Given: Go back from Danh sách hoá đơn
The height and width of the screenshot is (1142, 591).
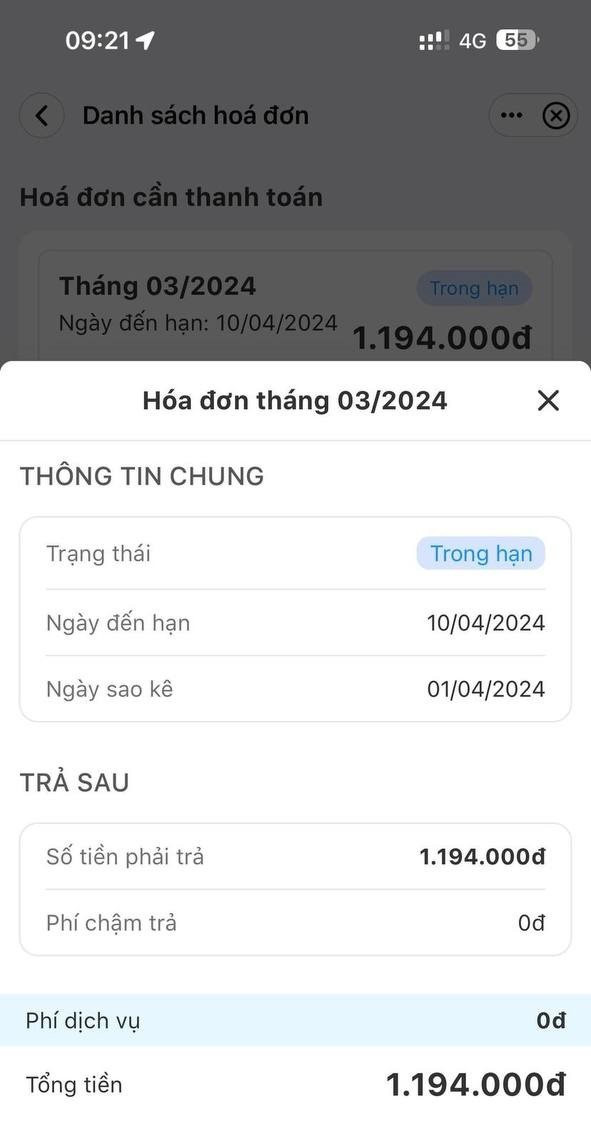Looking at the screenshot, I should pyautogui.click(x=42, y=115).
